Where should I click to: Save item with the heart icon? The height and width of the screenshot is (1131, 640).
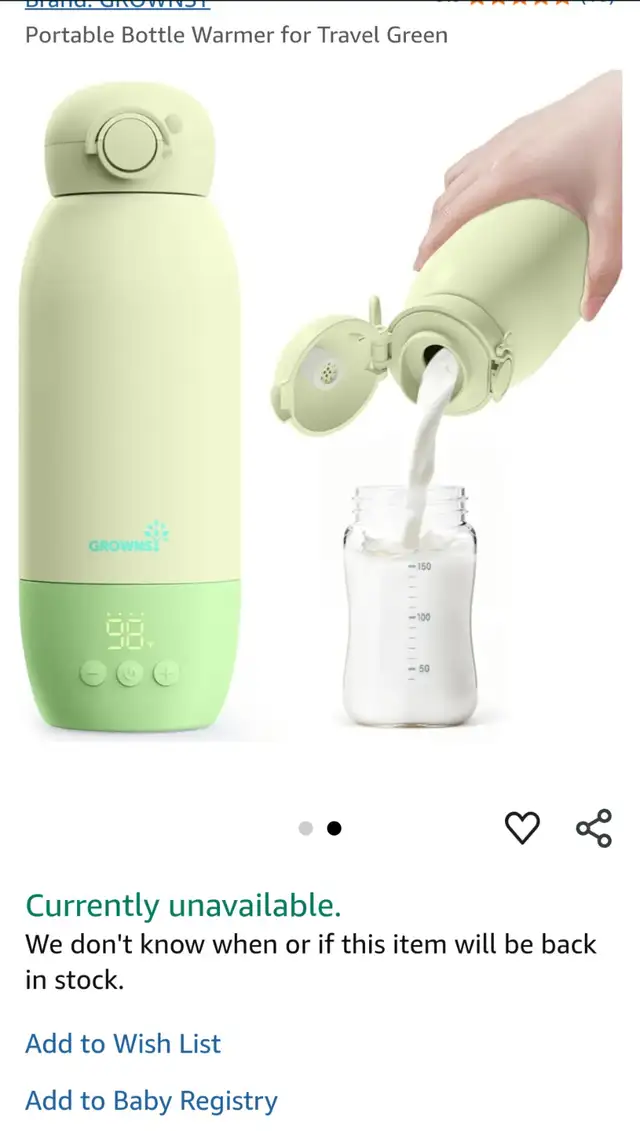coord(522,827)
